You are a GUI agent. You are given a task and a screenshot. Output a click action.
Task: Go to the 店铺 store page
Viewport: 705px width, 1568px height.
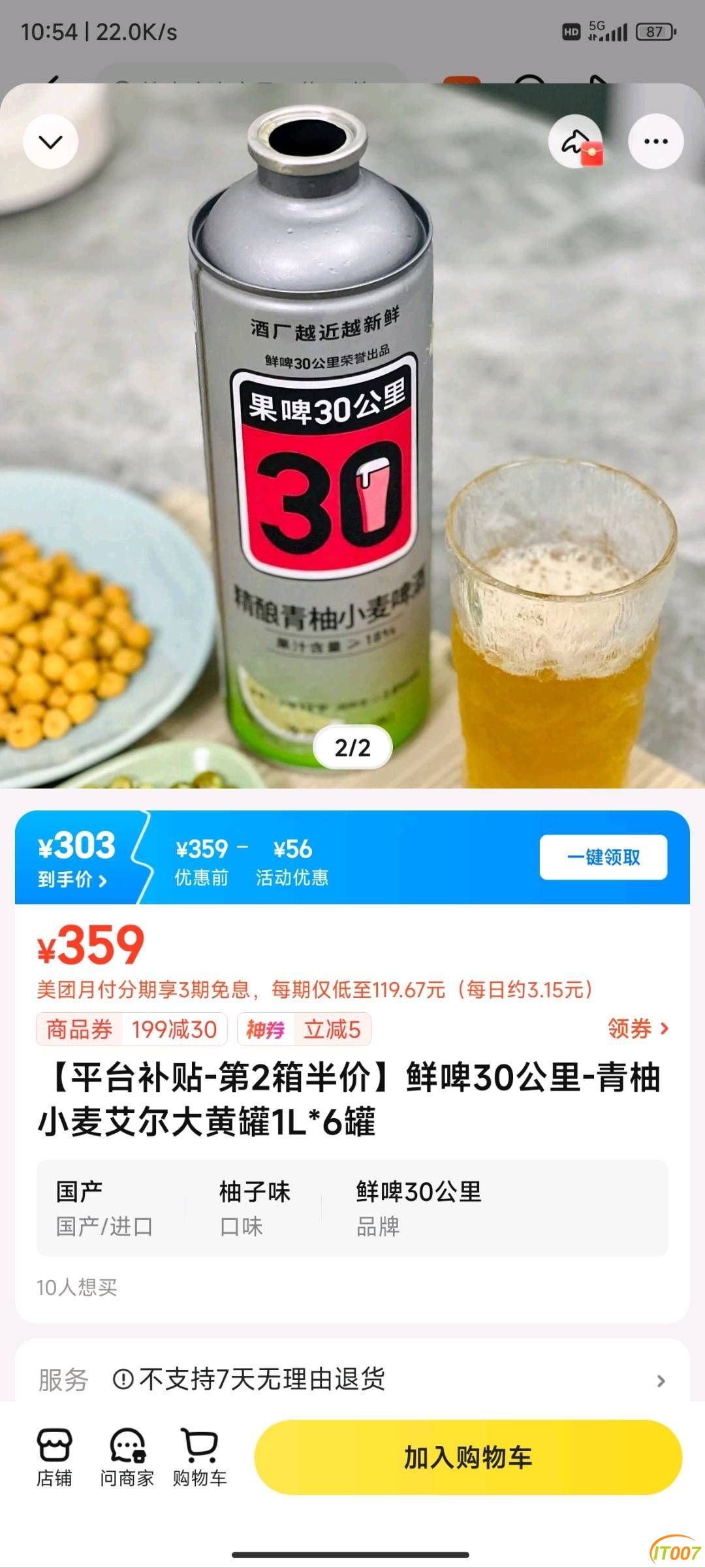(54, 1458)
